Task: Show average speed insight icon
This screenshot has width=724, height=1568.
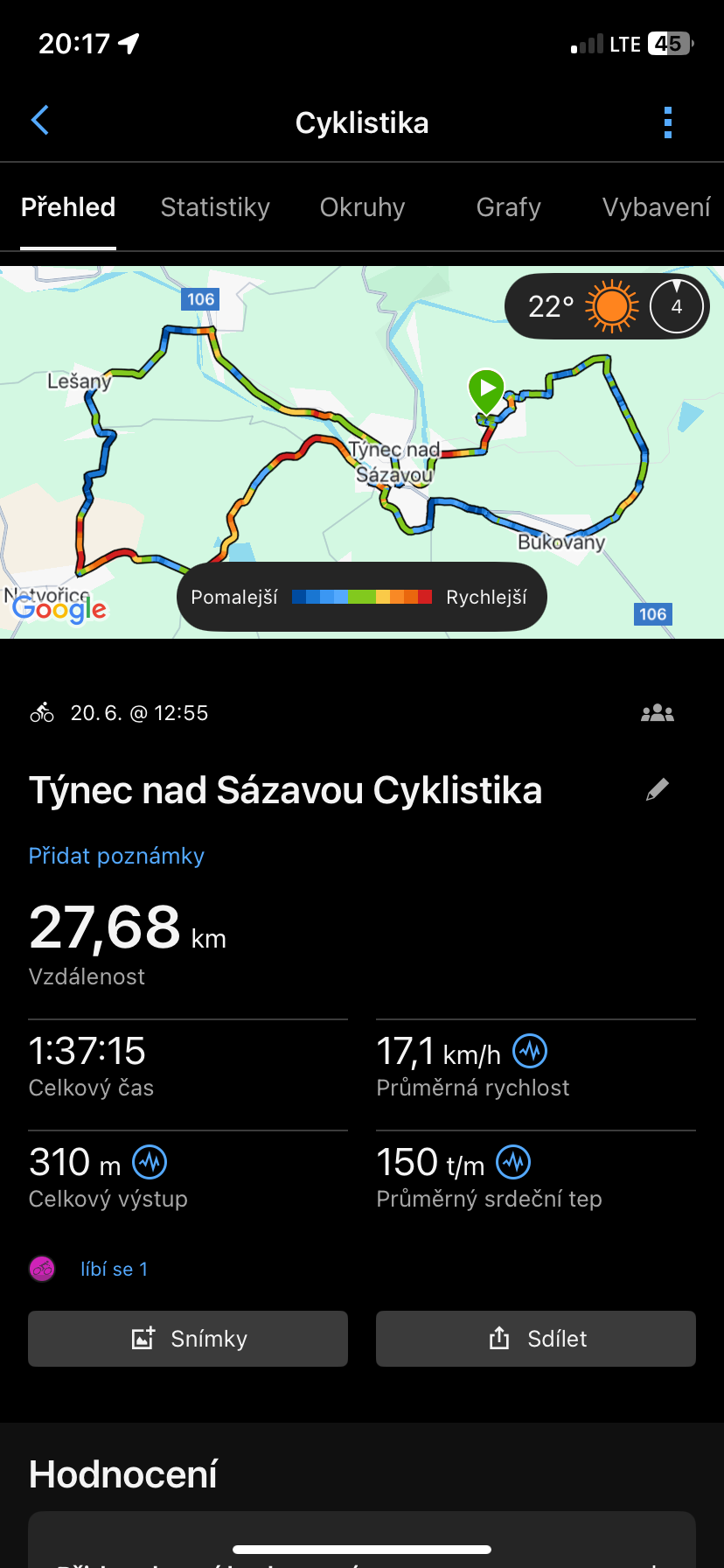Action: coord(530,1051)
